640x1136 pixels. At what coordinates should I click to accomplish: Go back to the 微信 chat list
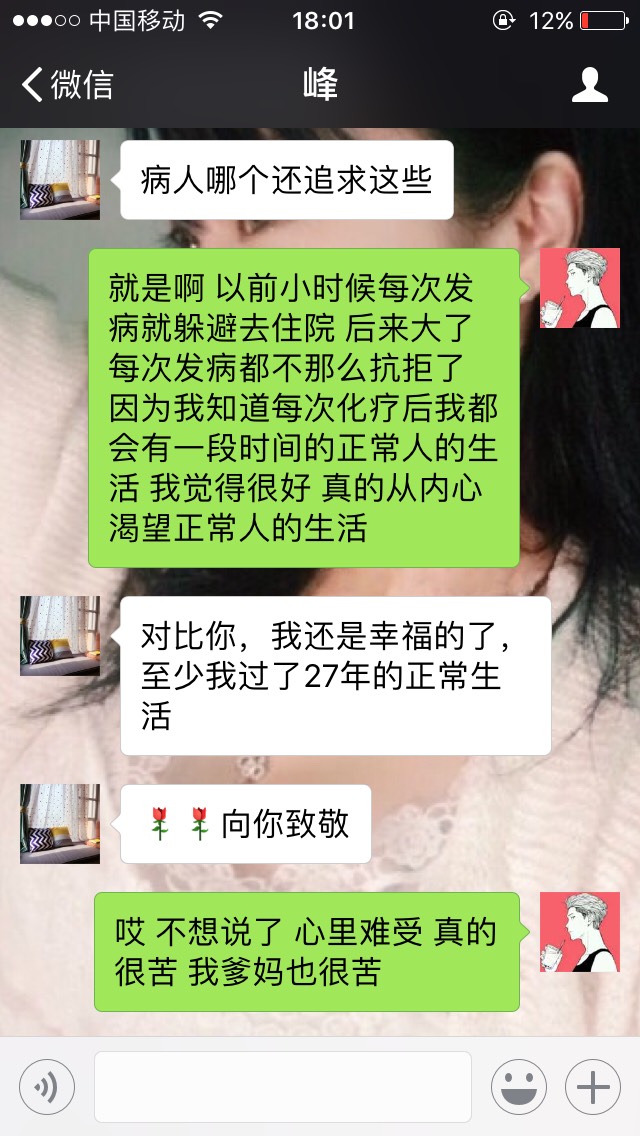(x=66, y=85)
